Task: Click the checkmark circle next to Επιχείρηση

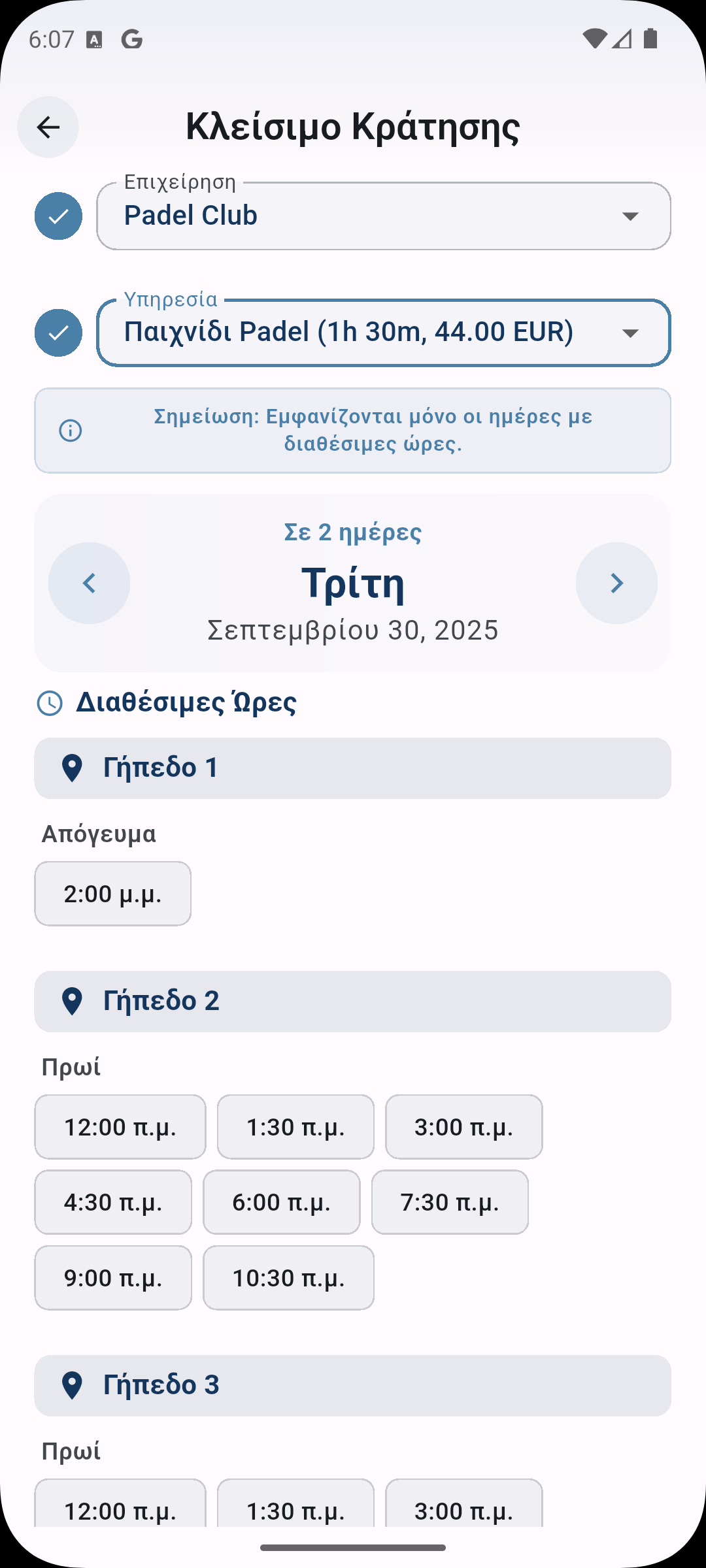Action: 58,216
